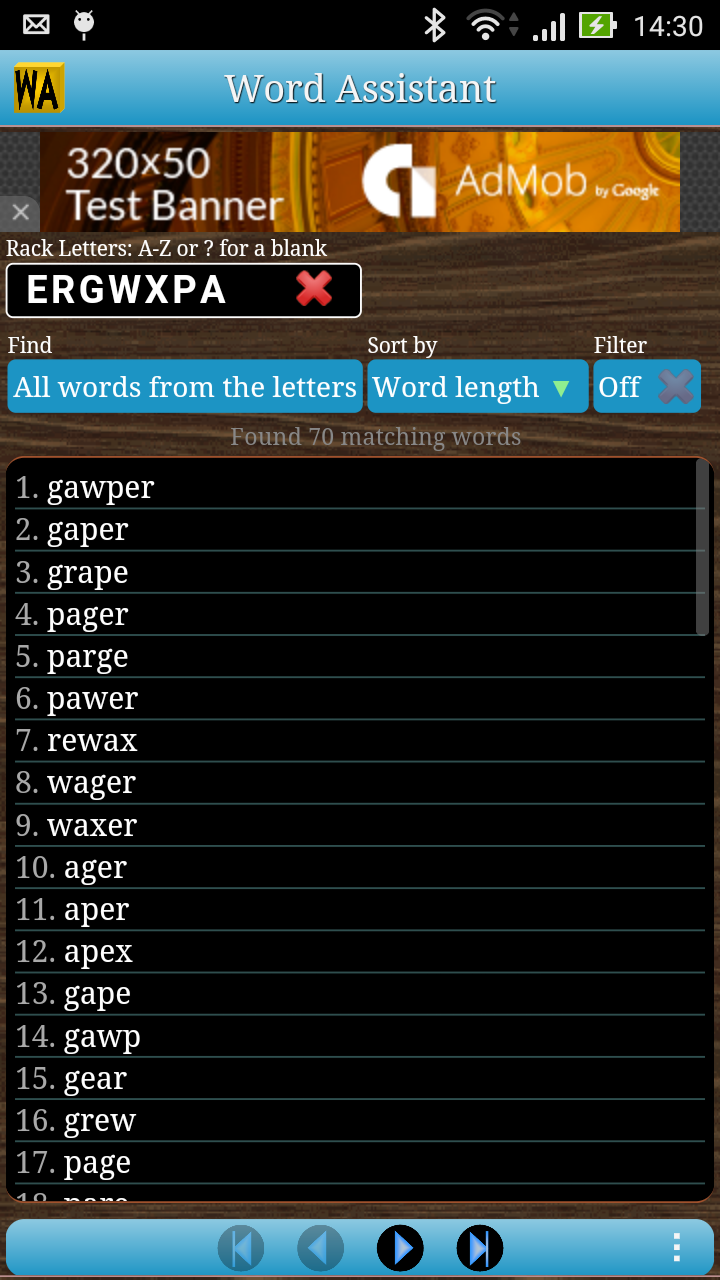This screenshot has height=1280, width=720.
Task: Jump to the first results page
Action: [x=240, y=1247]
